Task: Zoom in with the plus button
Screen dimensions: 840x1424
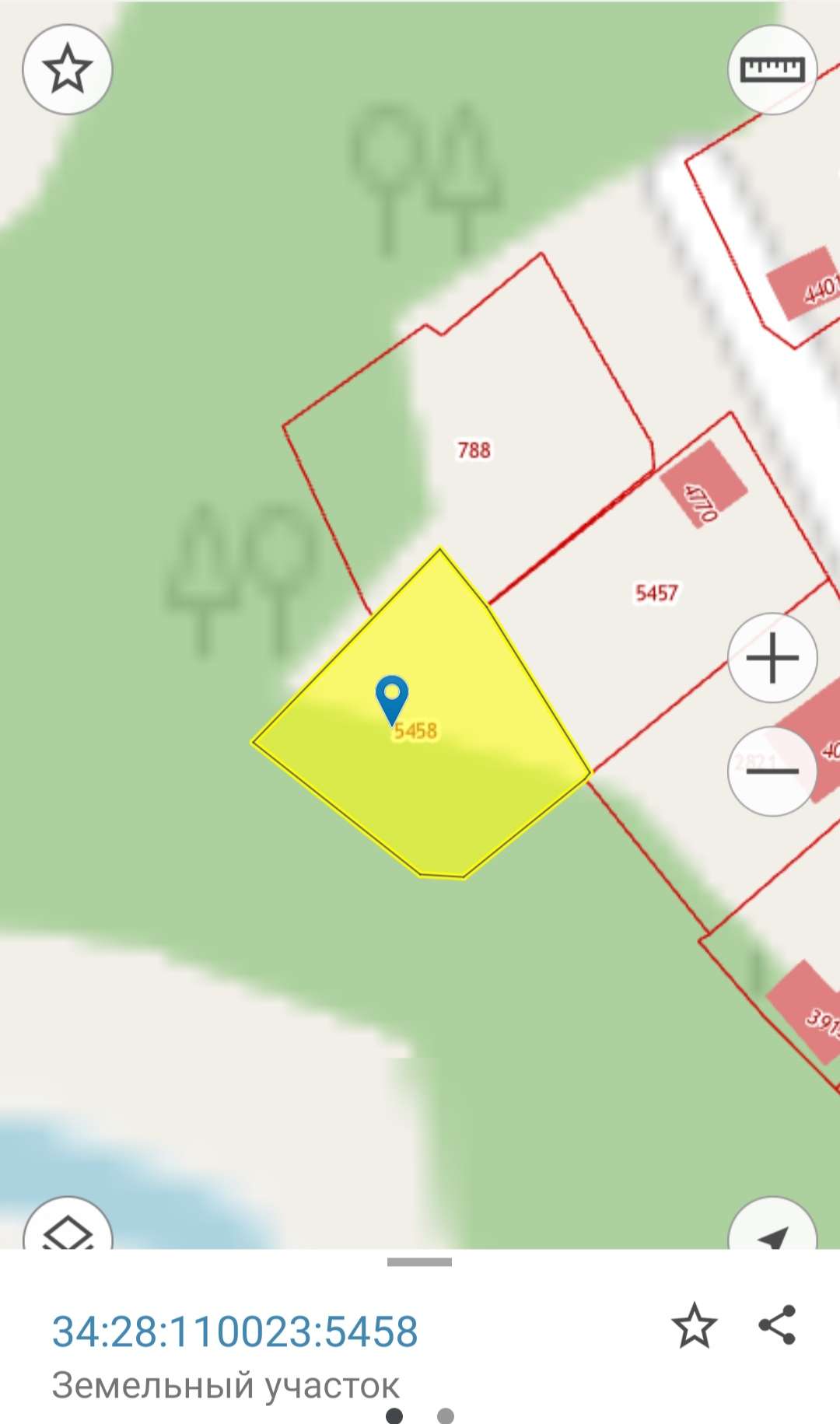Action: pyautogui.click(x=772, y=658)
